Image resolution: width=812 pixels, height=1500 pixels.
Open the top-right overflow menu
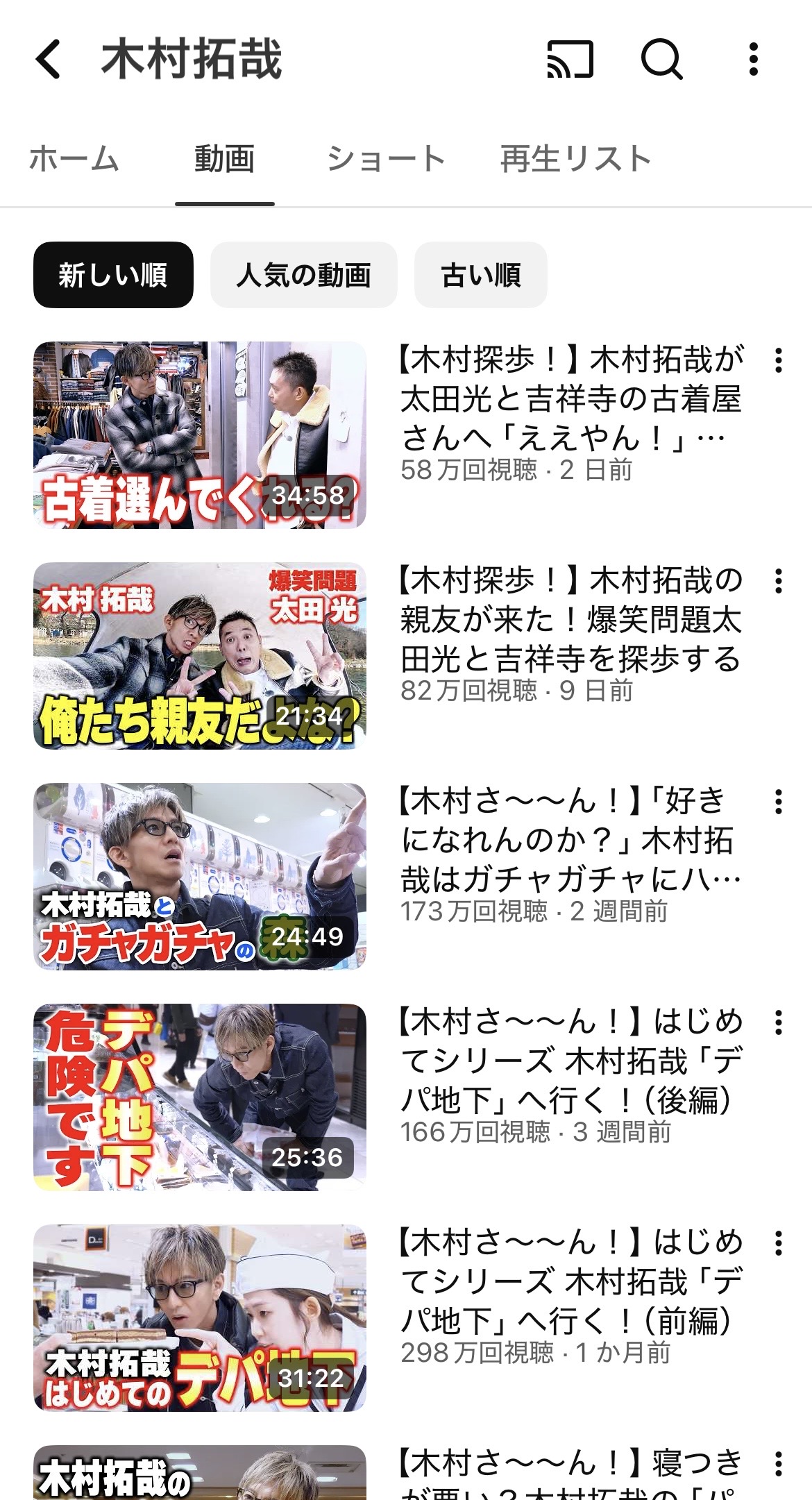(x=754, y=60)
